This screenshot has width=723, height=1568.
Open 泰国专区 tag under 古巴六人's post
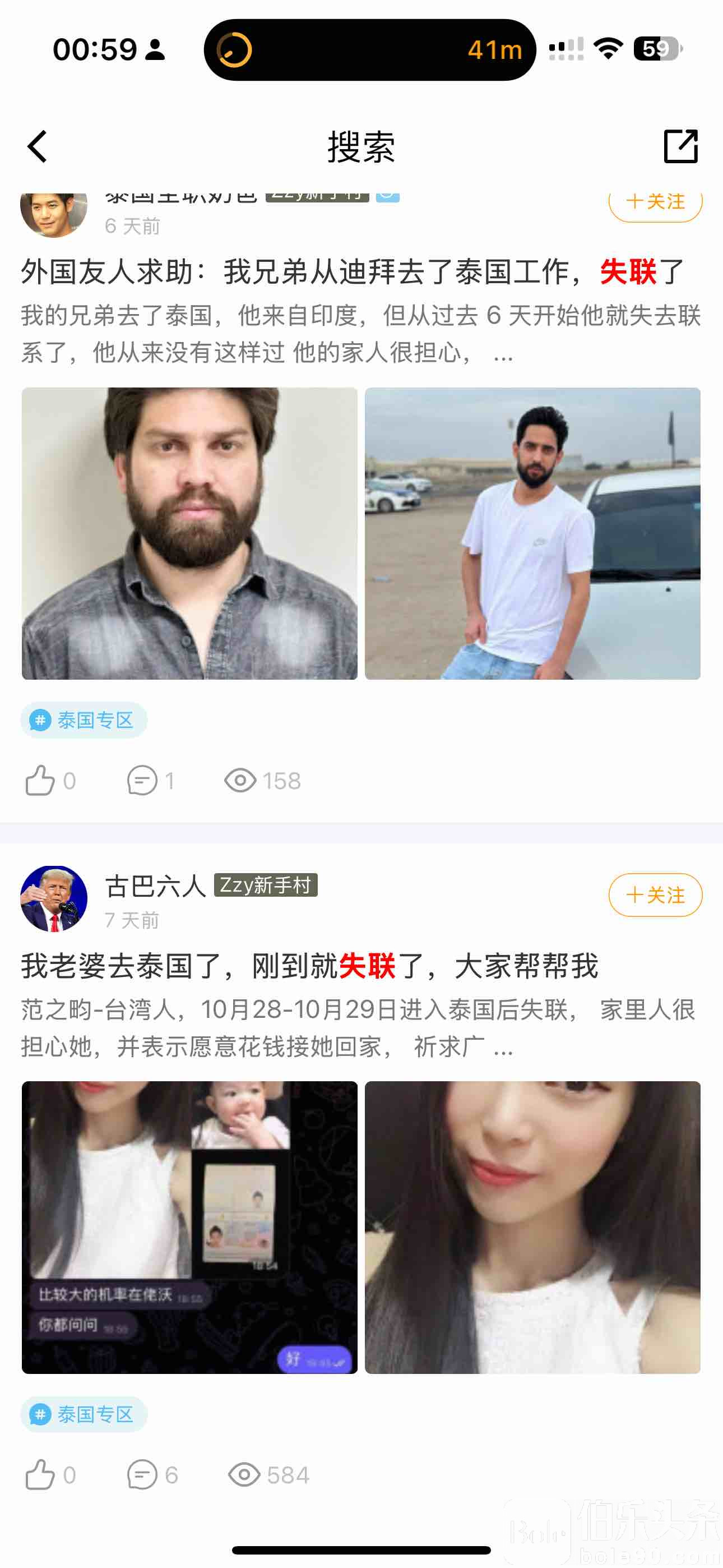(84, 1414)
